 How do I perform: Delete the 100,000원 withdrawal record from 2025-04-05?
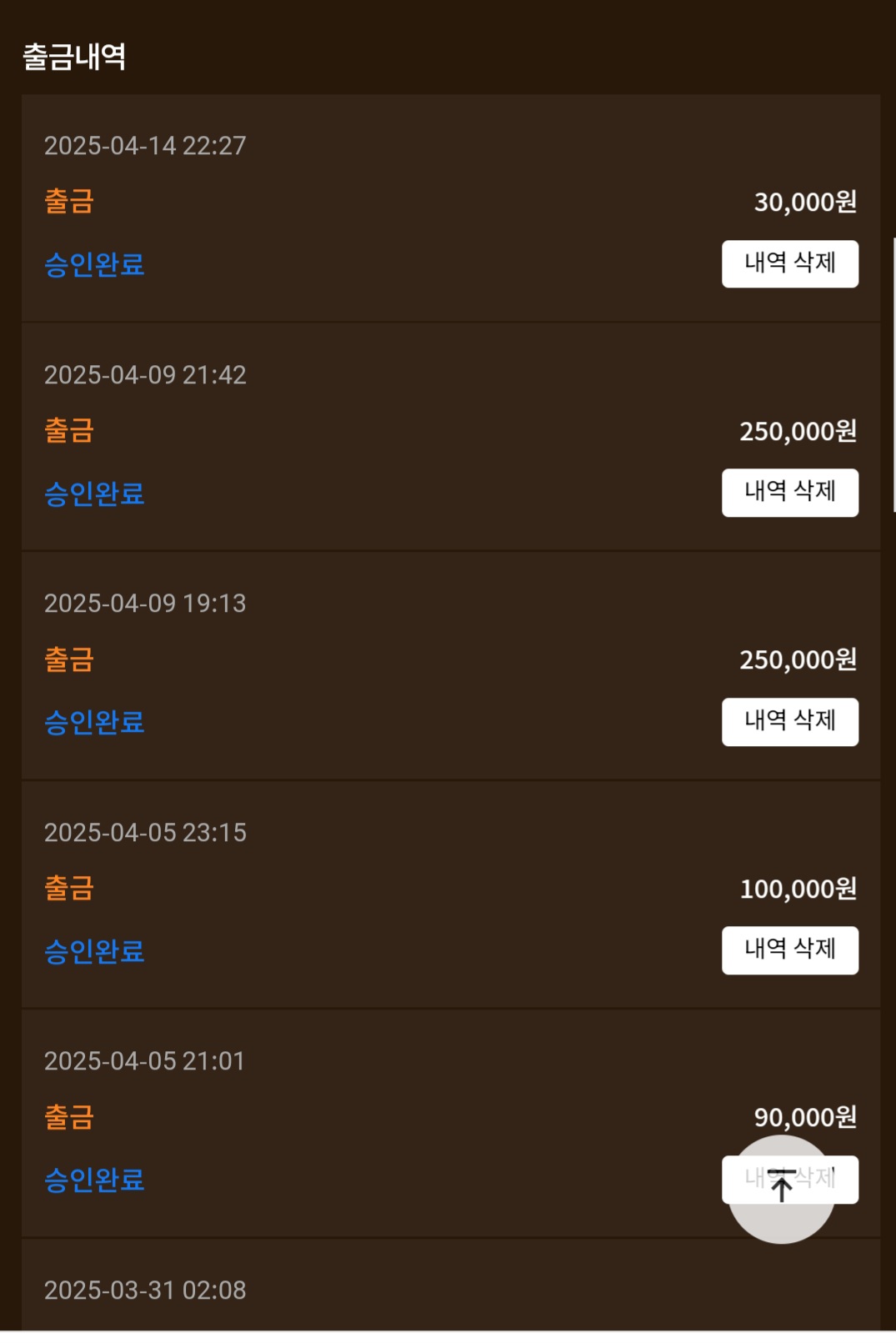pos(789,950)
